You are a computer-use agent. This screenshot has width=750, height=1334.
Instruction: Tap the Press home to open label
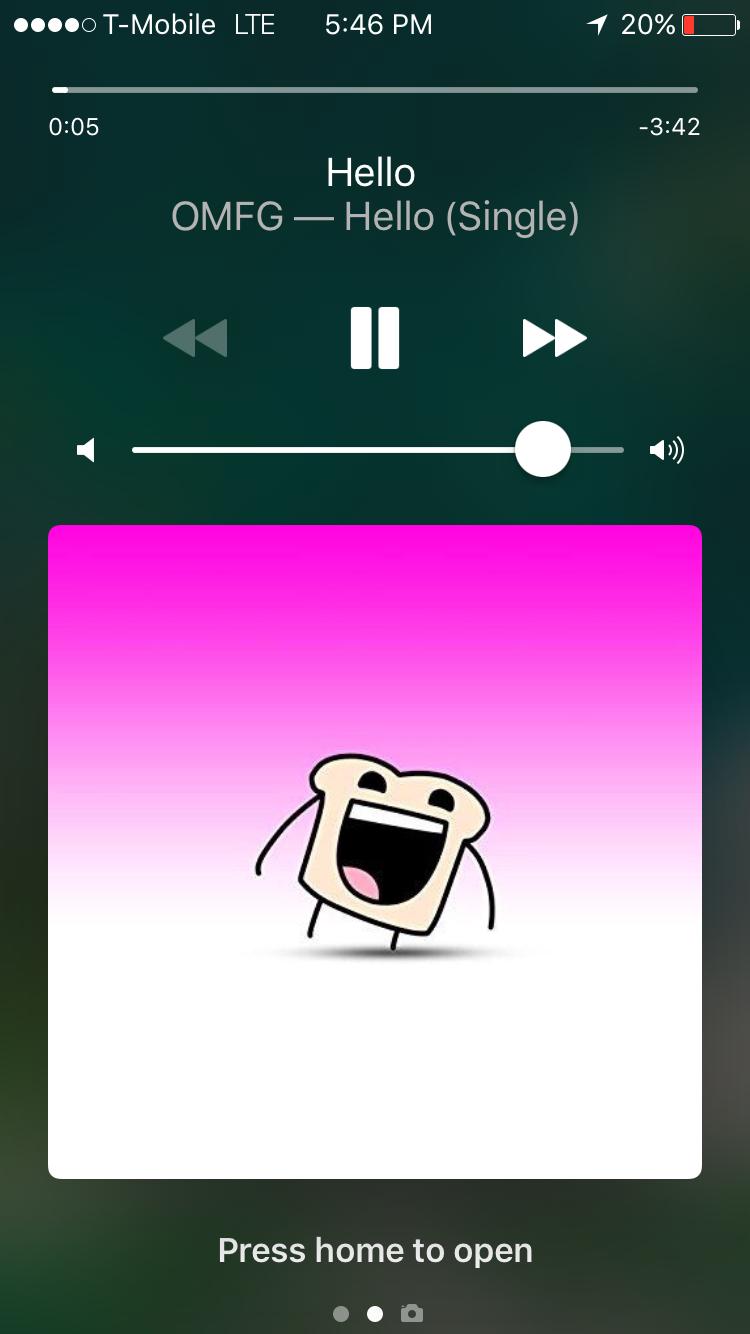tap(374, 1250)
